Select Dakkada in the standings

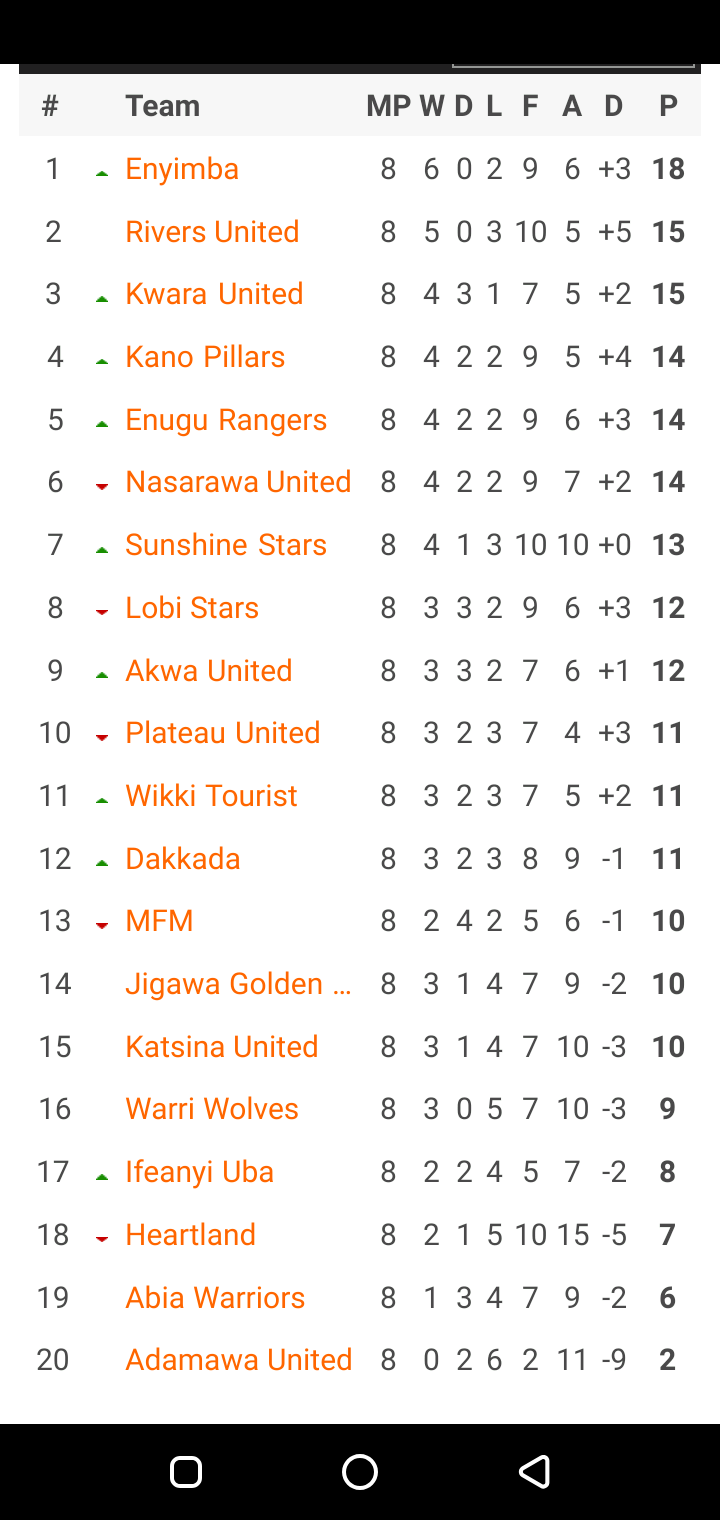pos(183,859)
